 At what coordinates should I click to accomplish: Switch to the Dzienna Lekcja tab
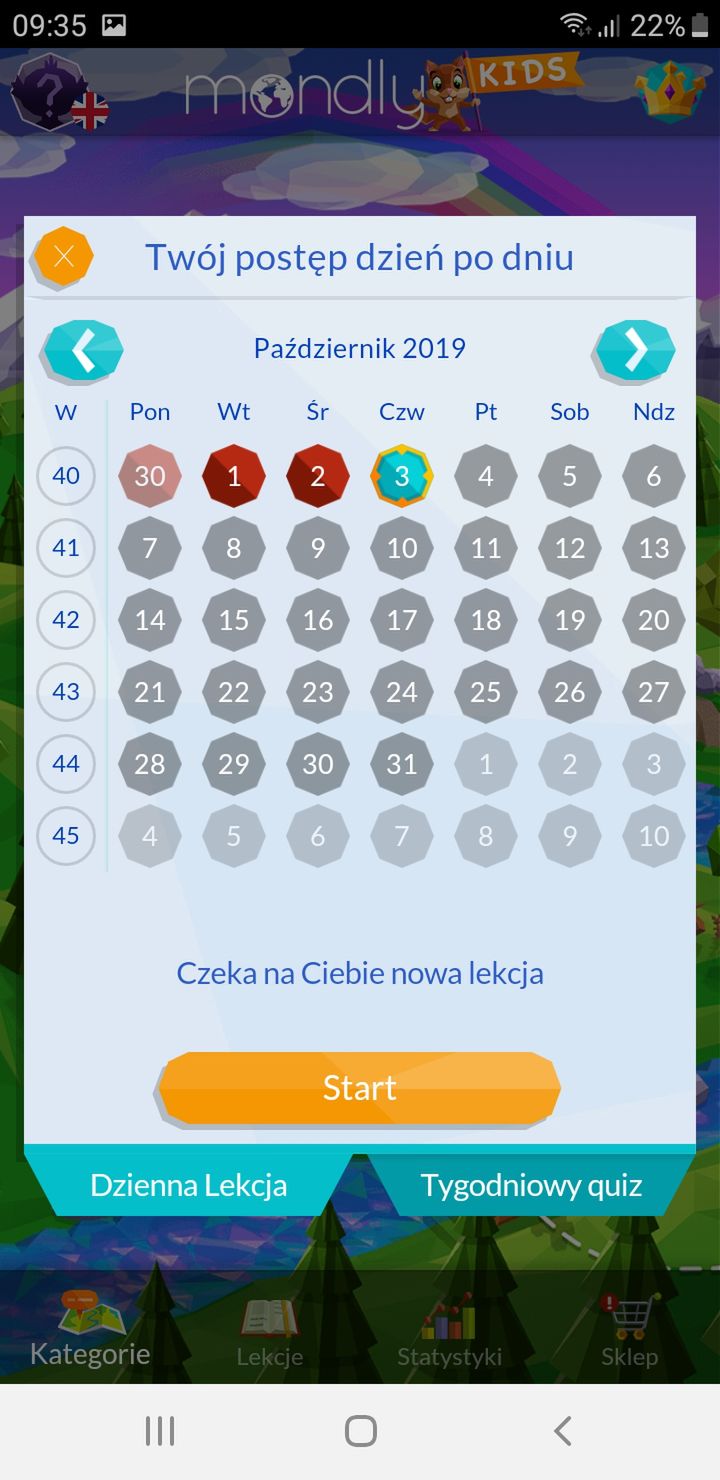click(x=188, y=1185)
